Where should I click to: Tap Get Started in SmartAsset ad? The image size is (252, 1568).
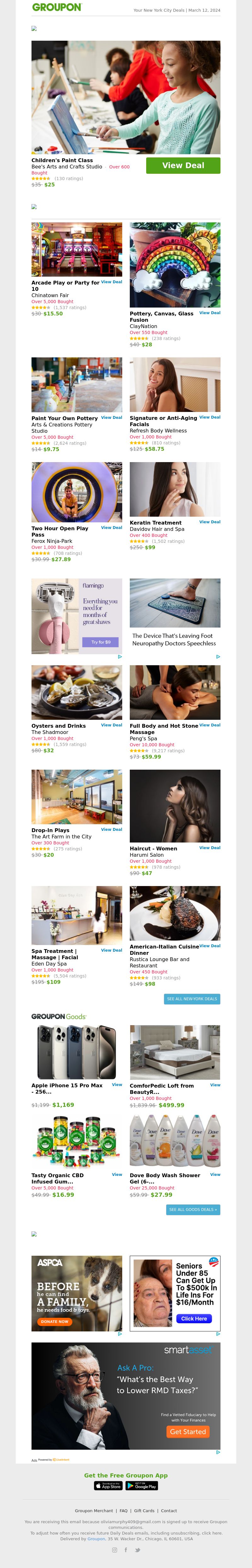[188, 1432]
